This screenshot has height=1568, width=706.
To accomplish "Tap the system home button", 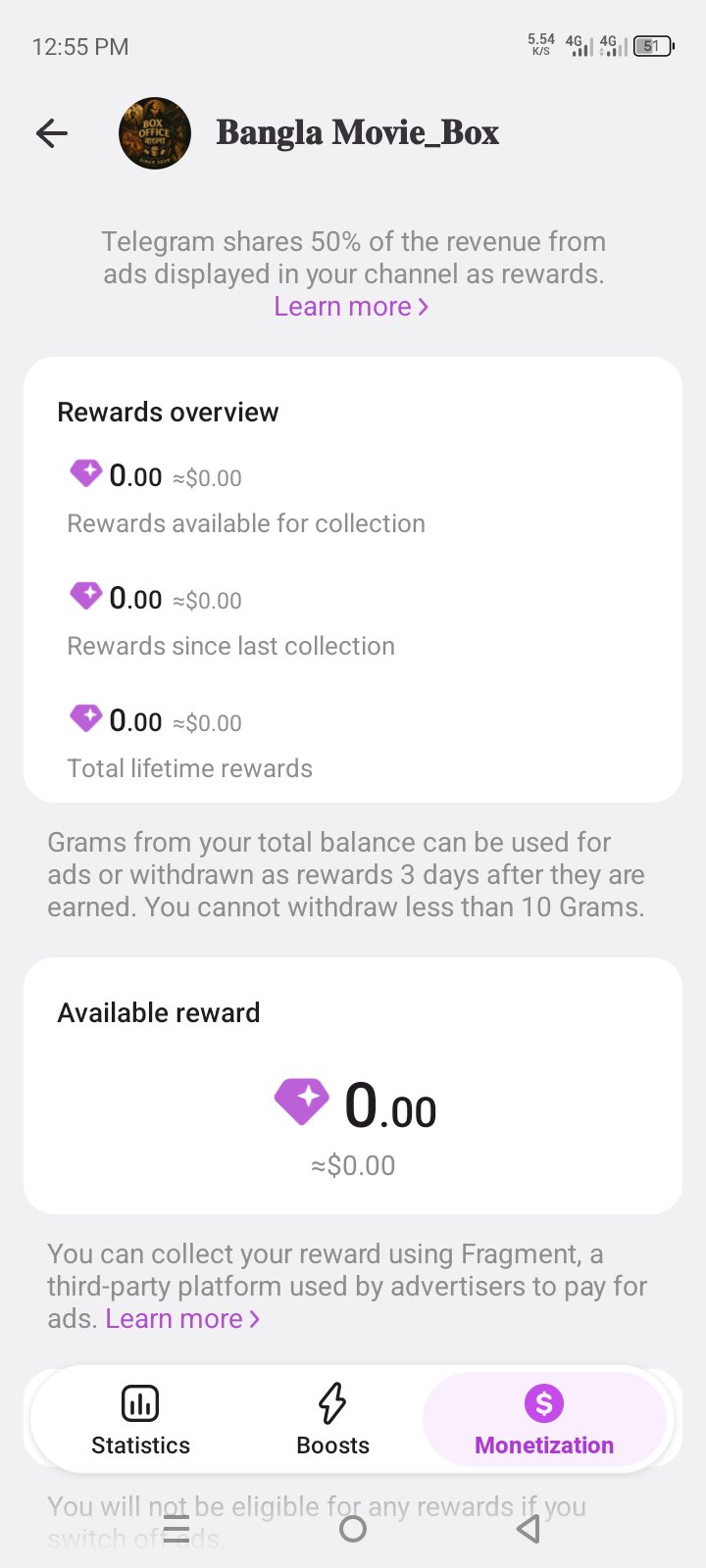I will point(353,1529).
